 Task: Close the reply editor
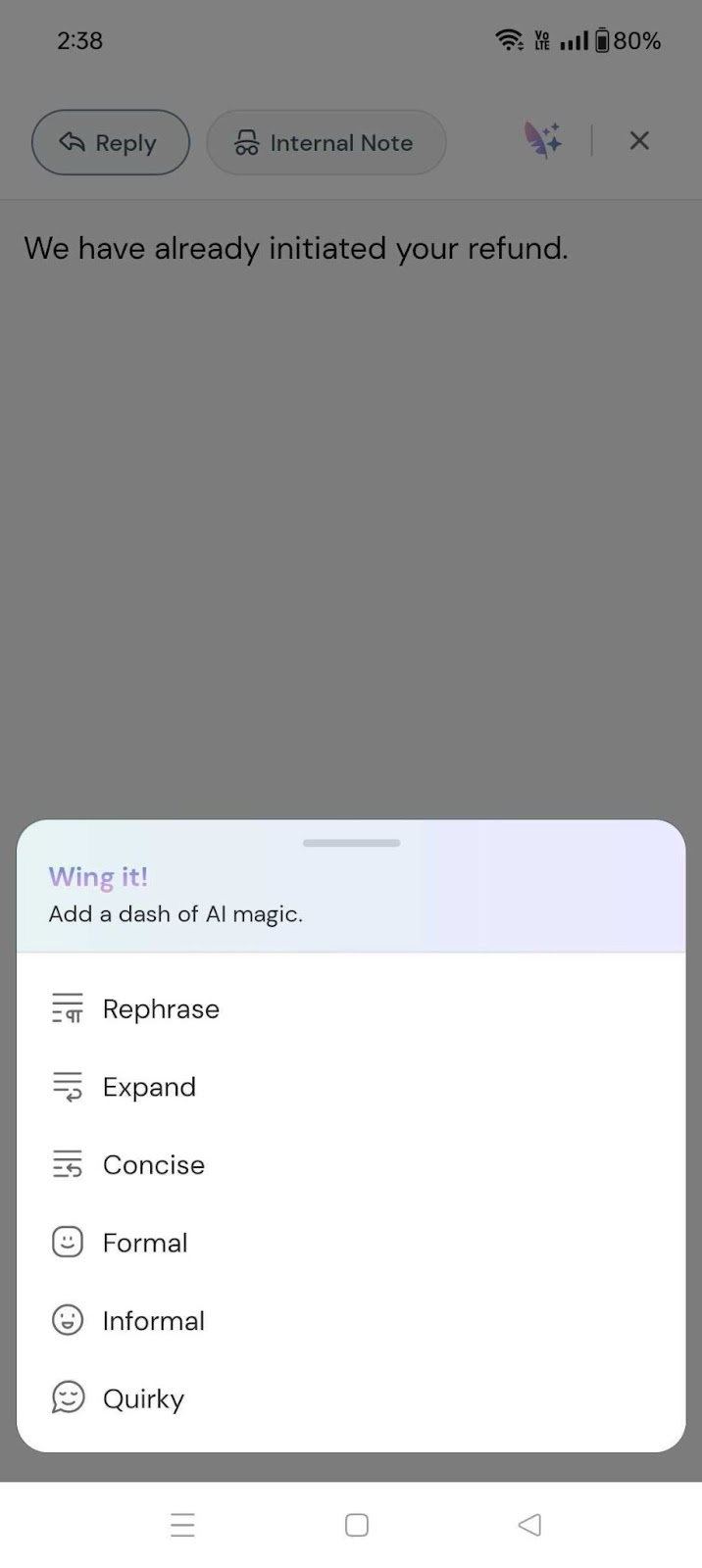[639, 141]
